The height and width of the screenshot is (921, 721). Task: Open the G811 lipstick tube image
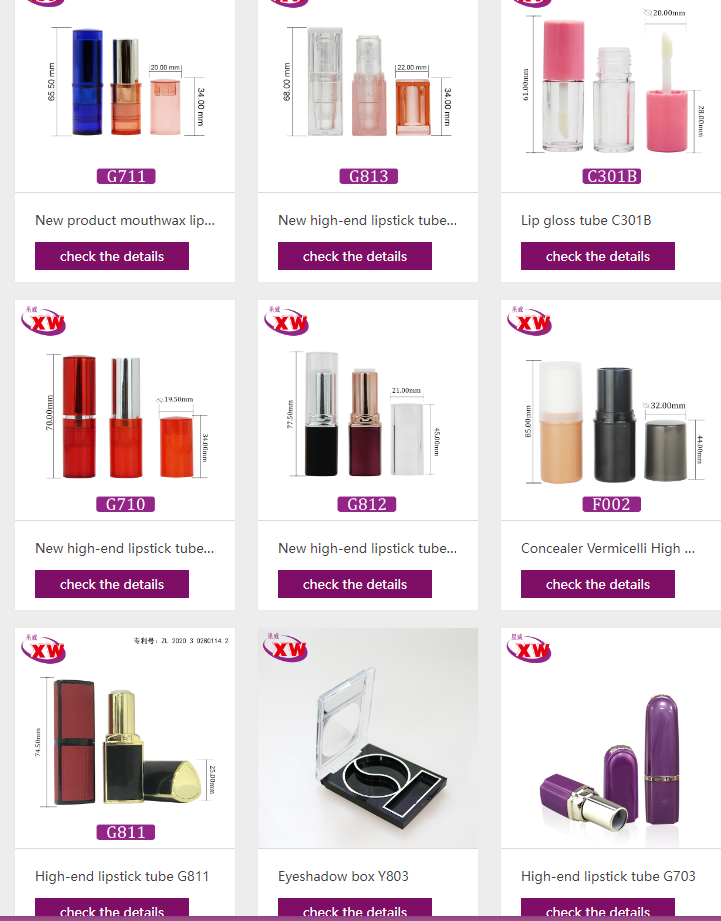click(125, 740)
